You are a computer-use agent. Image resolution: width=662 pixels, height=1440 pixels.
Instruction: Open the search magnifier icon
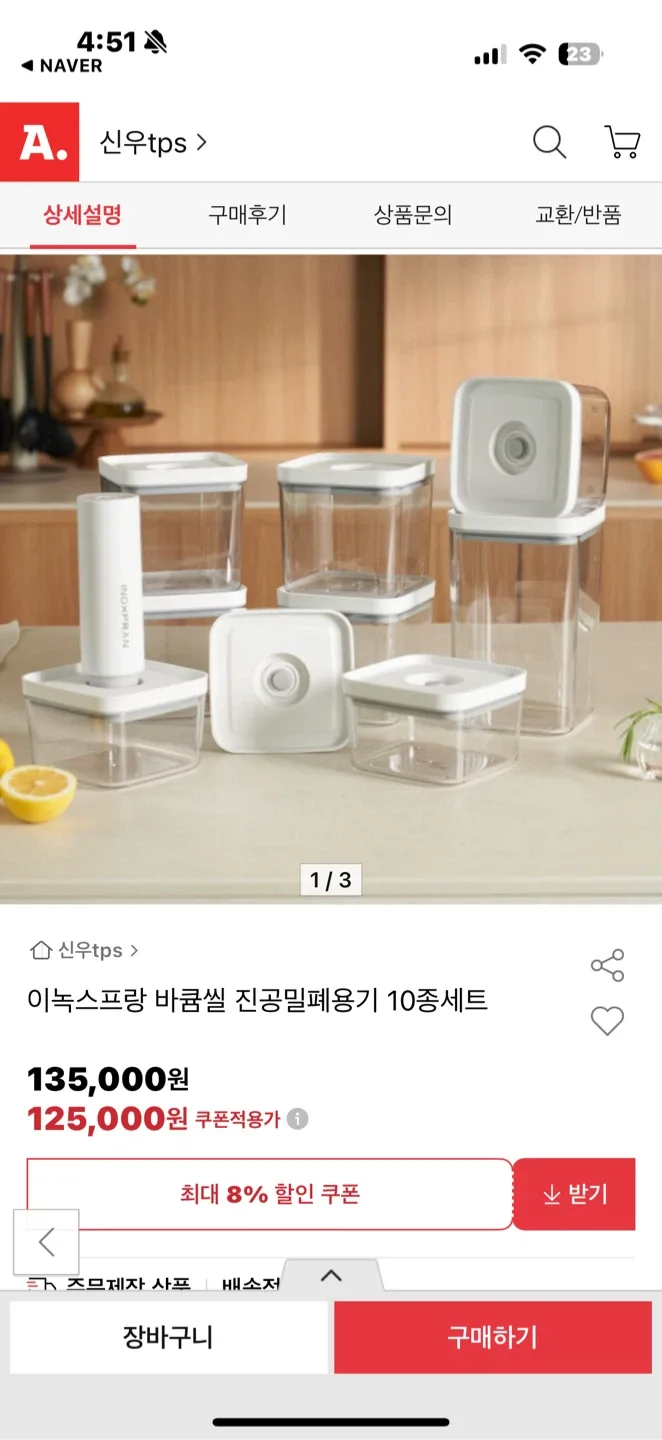click(549, 143)
